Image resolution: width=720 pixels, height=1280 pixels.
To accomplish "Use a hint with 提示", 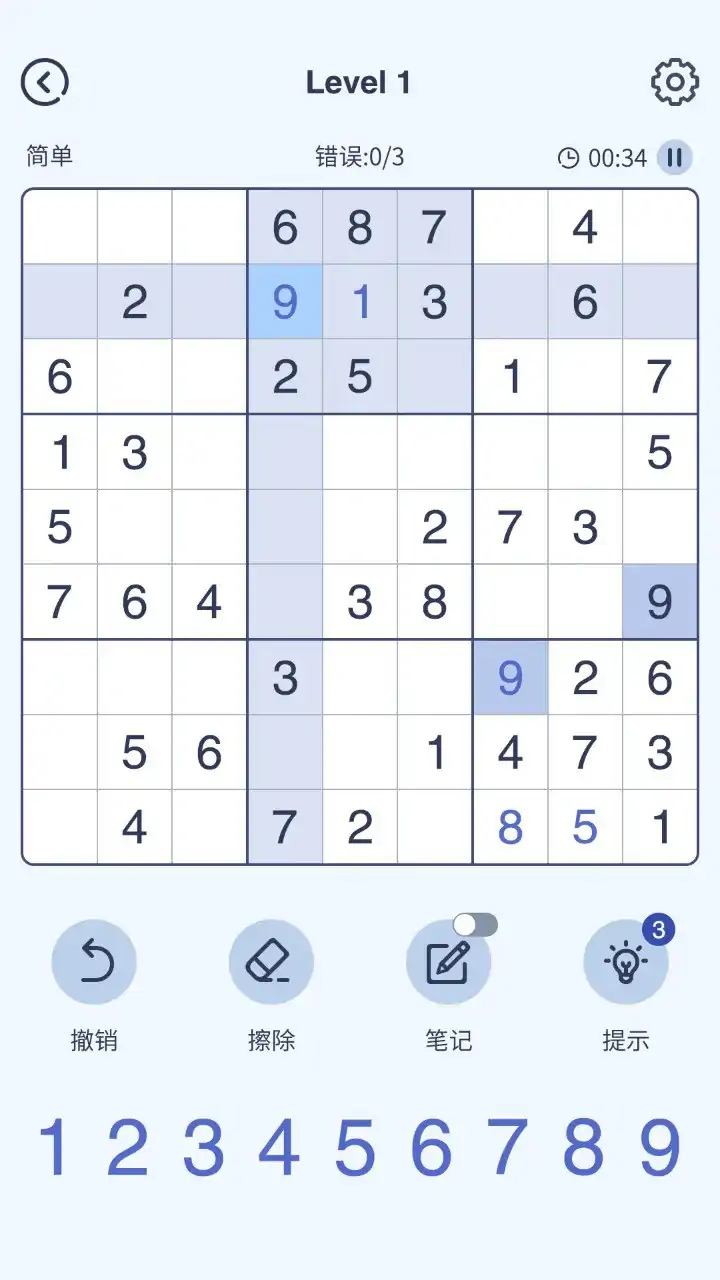I will [x=625, y=962].
